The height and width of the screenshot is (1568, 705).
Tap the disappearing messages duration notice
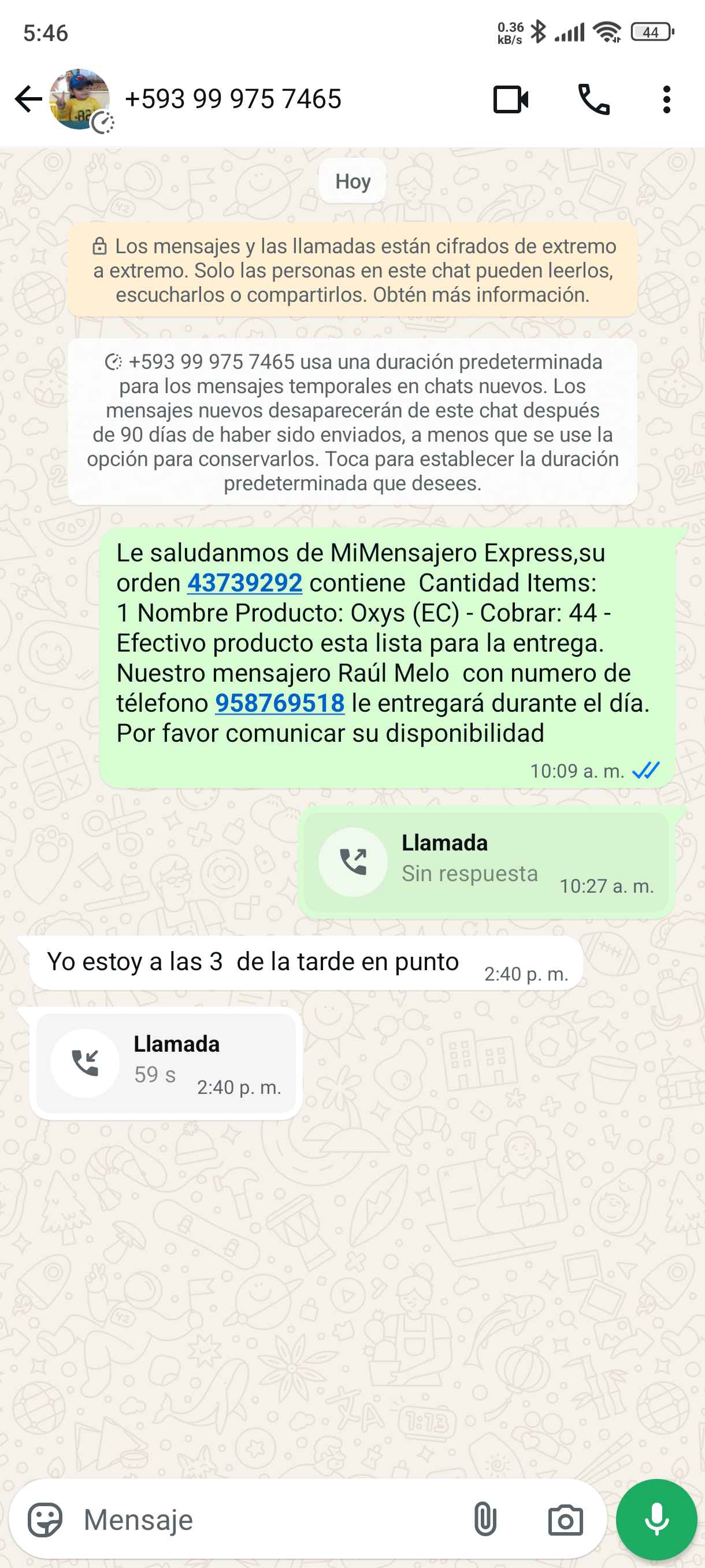(353, 422)
